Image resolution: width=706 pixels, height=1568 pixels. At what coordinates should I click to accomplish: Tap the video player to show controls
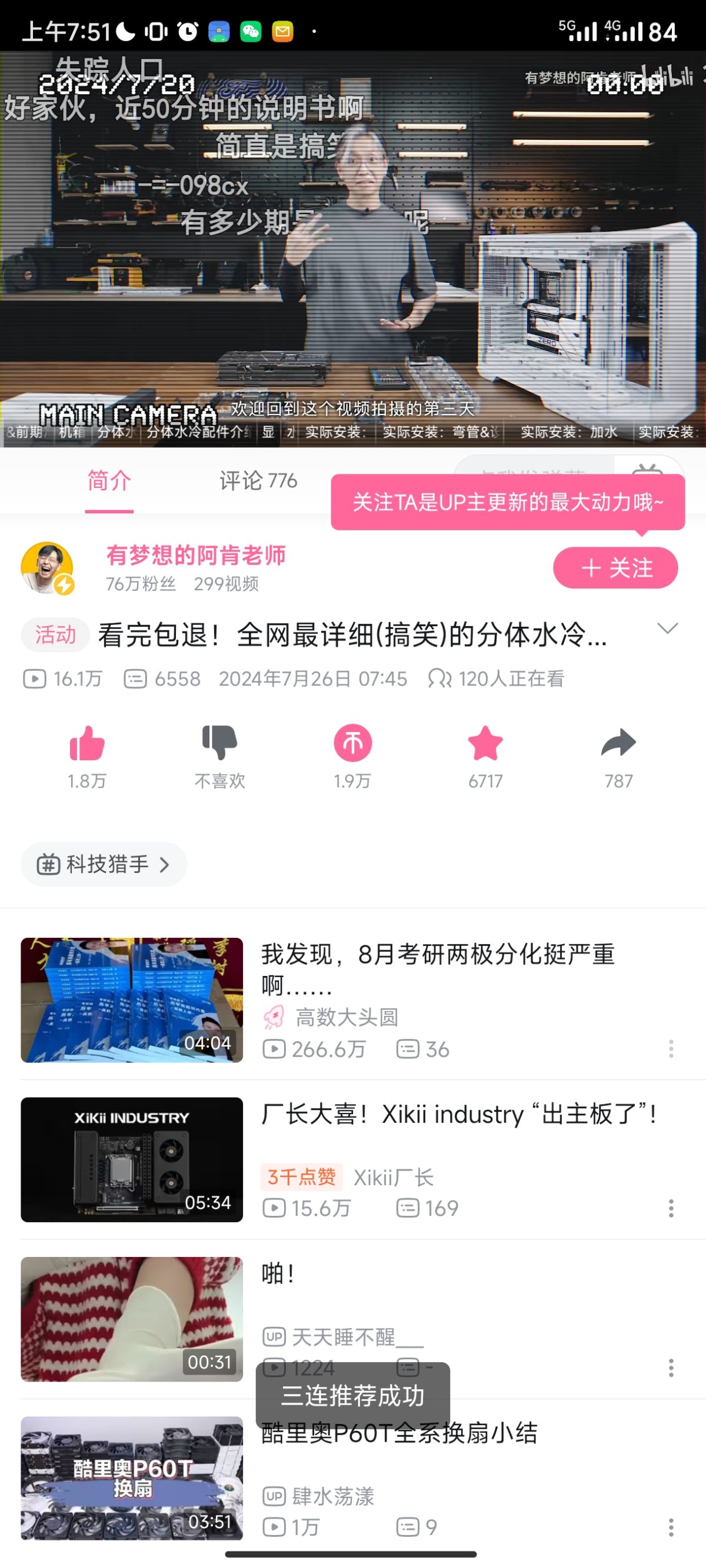352,249
